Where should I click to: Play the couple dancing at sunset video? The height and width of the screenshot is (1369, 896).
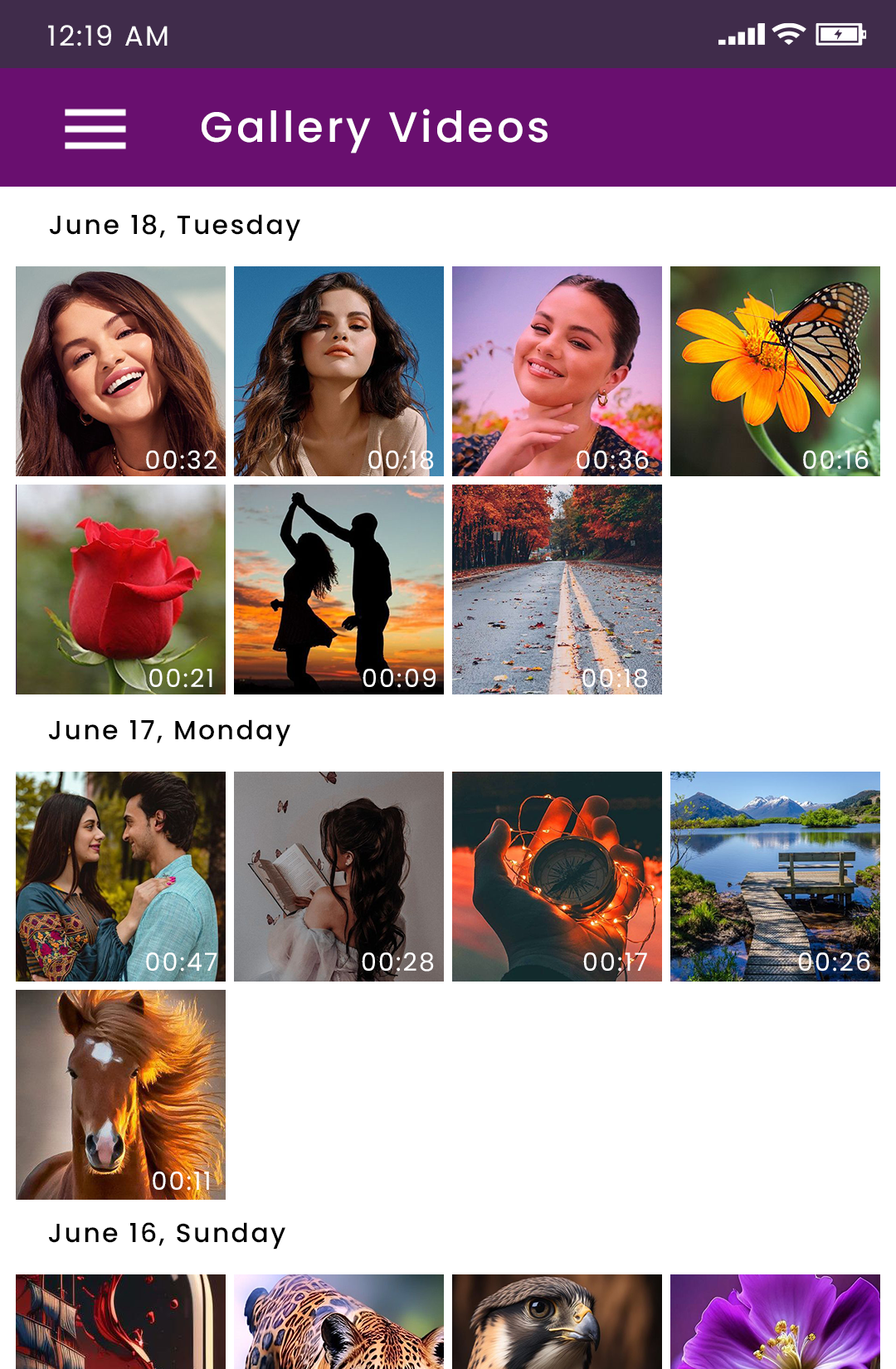tap(338, 588)
